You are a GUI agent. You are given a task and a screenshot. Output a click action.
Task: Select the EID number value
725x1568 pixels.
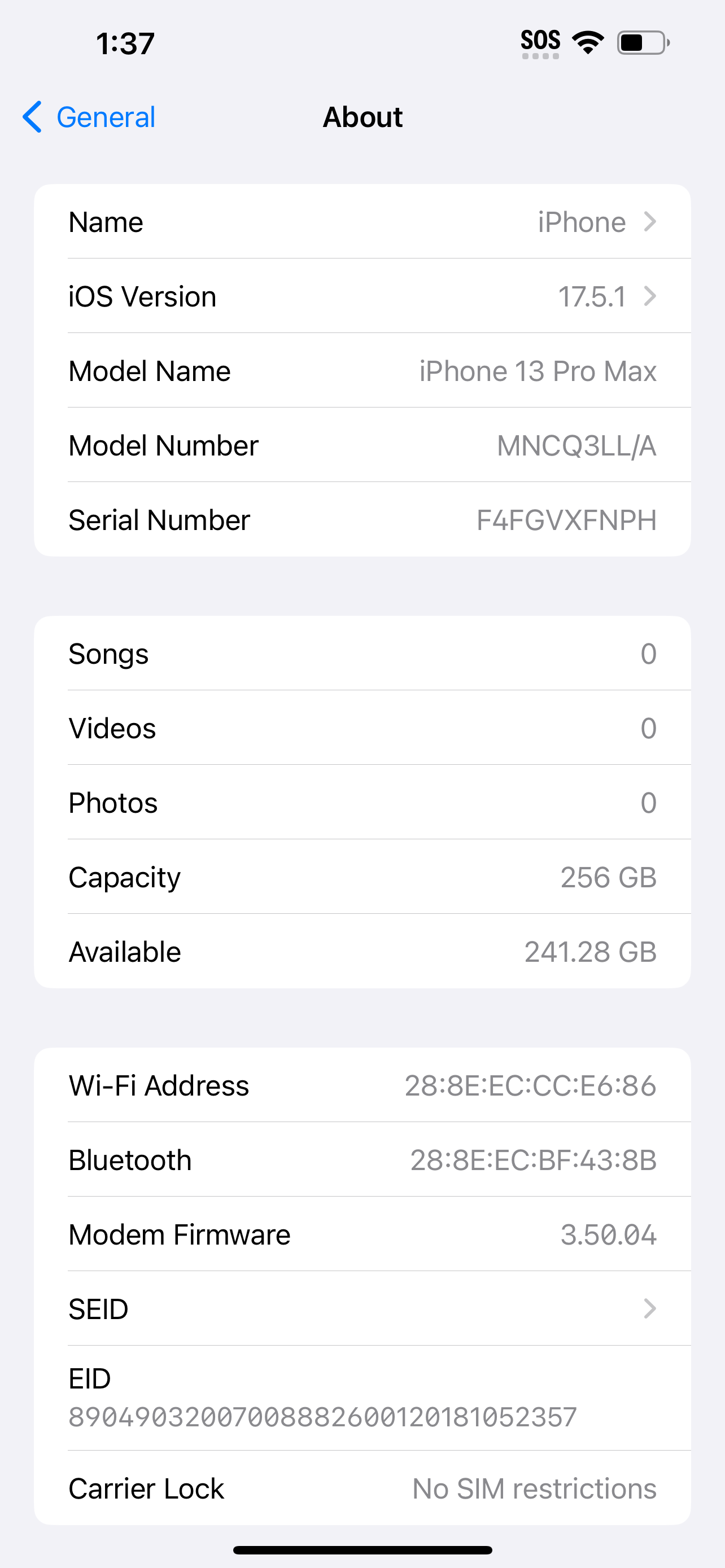pyautogui.click(x=323, y=1416)
